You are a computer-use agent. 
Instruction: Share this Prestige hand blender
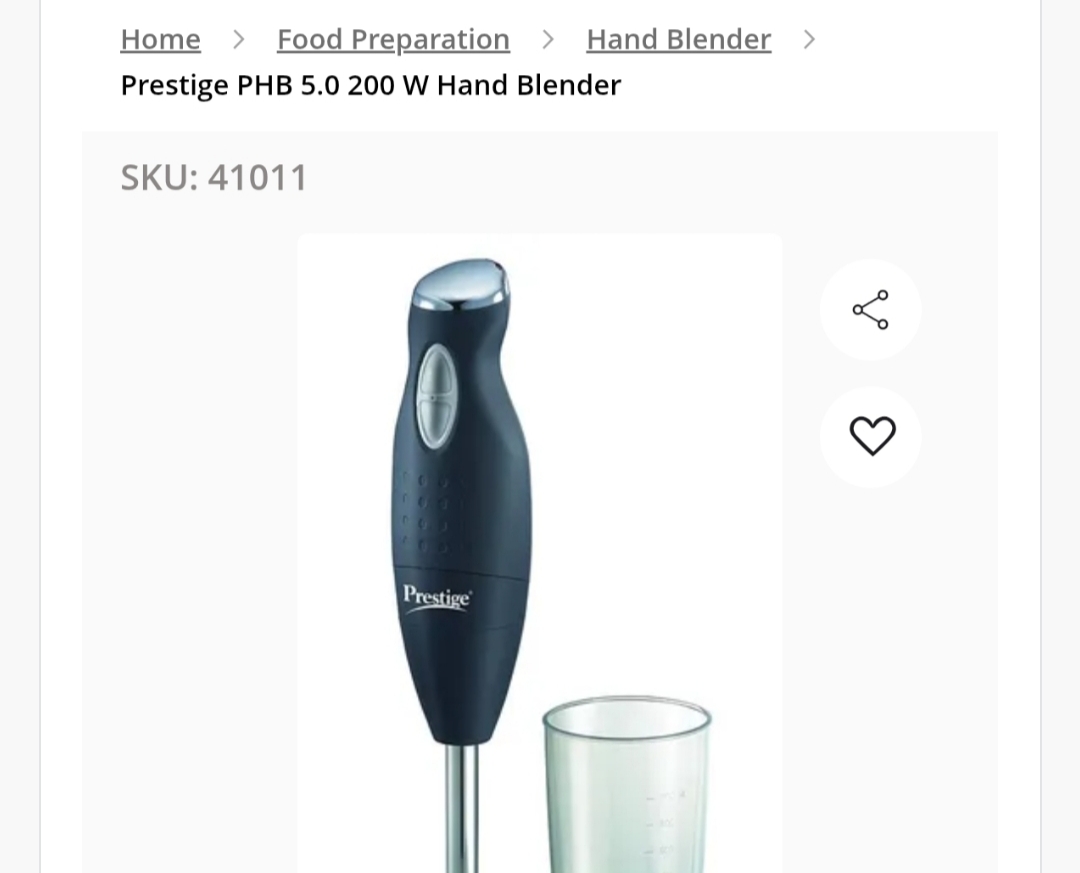[x=870, y=310]
